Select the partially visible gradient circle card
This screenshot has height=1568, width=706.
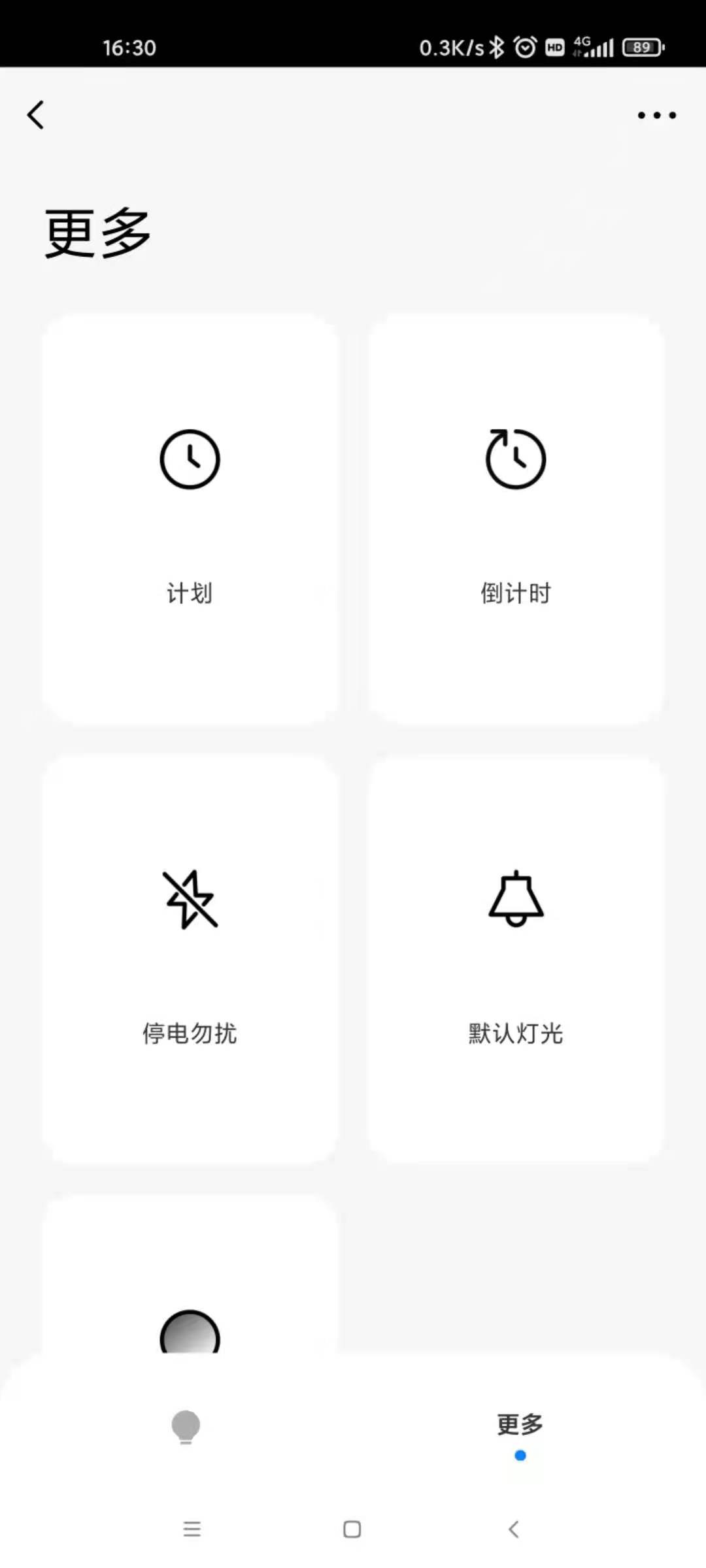190,1281
